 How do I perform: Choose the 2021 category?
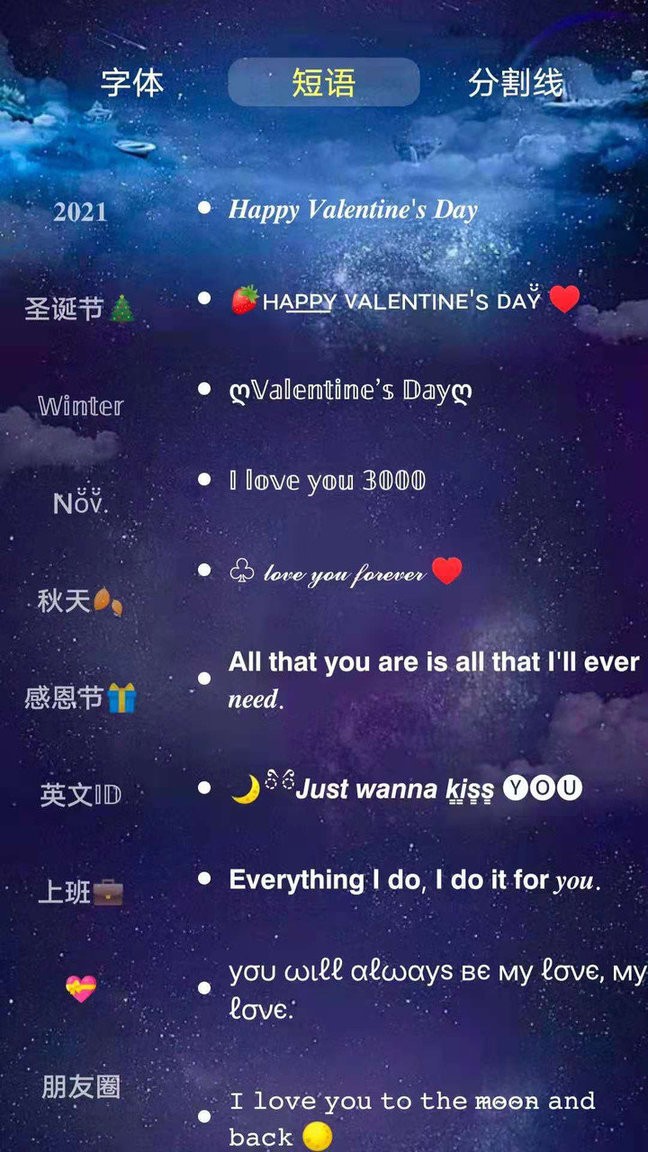coord(80,212)
